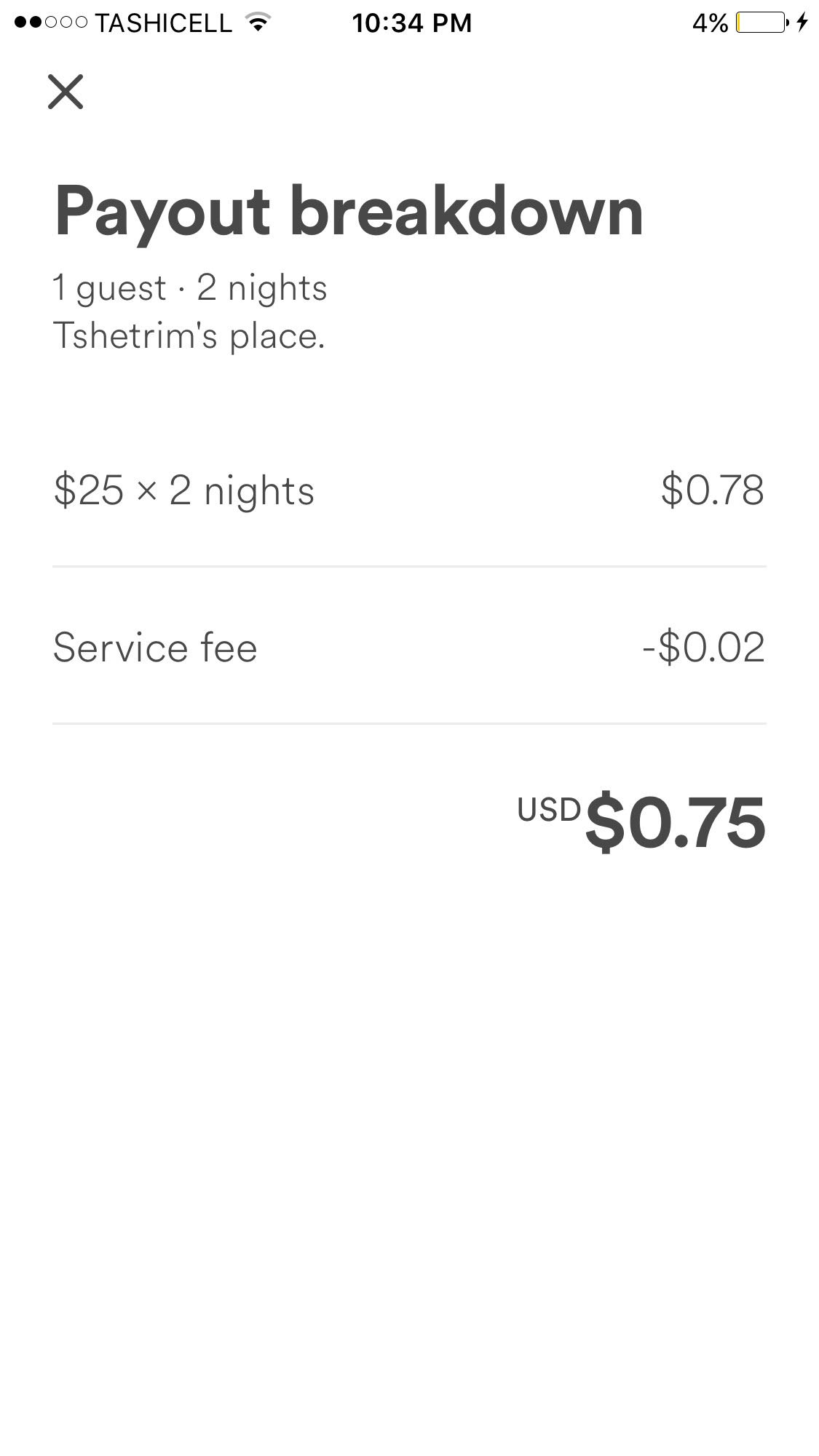The image size is (819, 1456).
Task: Close the Payout breakdown screen
Action: [66, 92]
